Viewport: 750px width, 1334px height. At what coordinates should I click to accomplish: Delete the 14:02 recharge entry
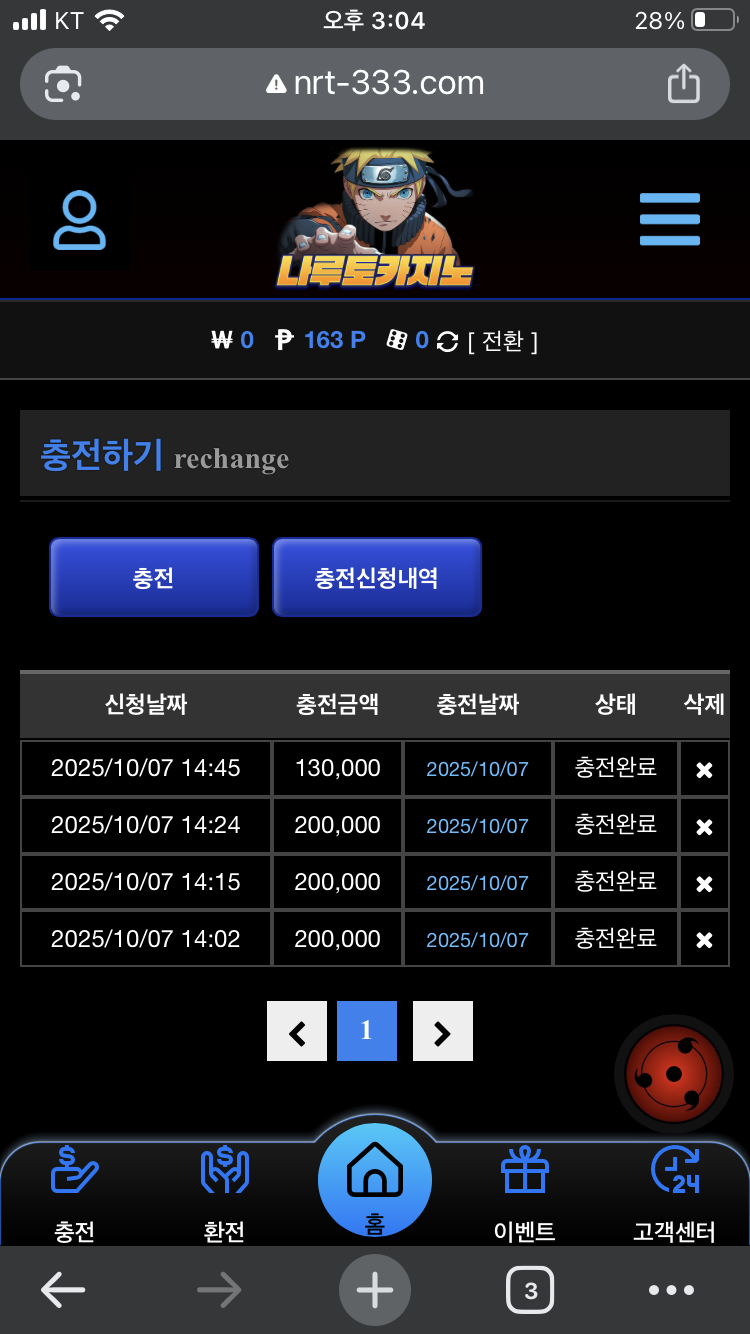(704, 940)
